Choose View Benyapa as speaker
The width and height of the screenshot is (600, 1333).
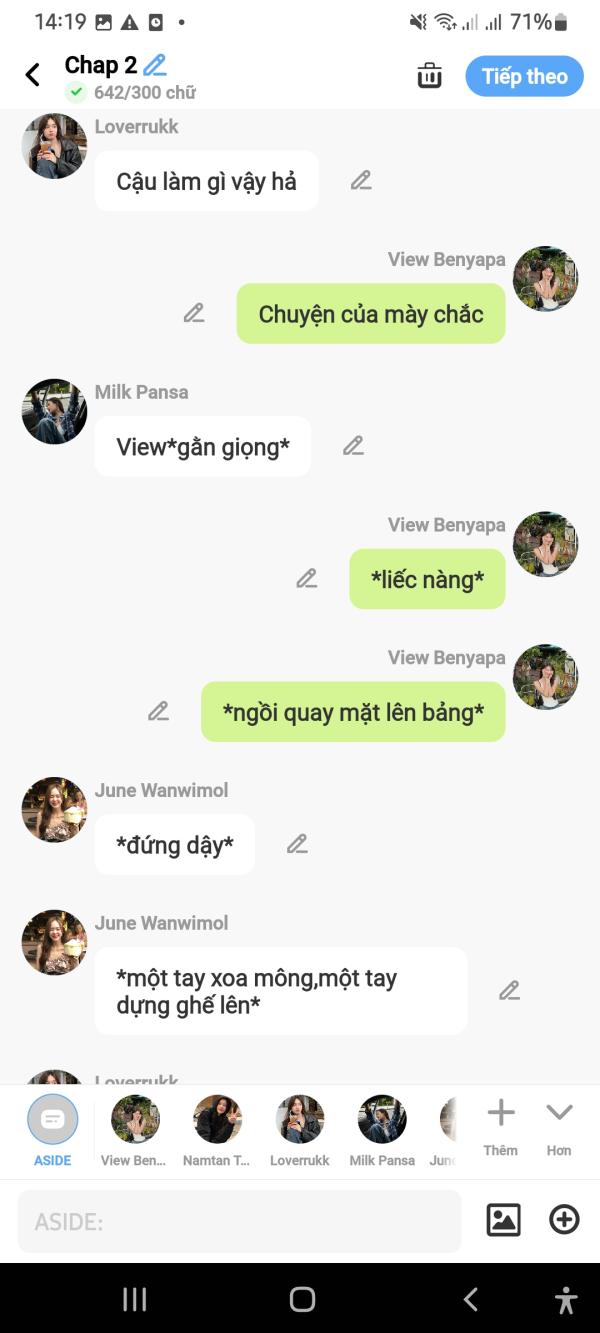point(134,1131)
